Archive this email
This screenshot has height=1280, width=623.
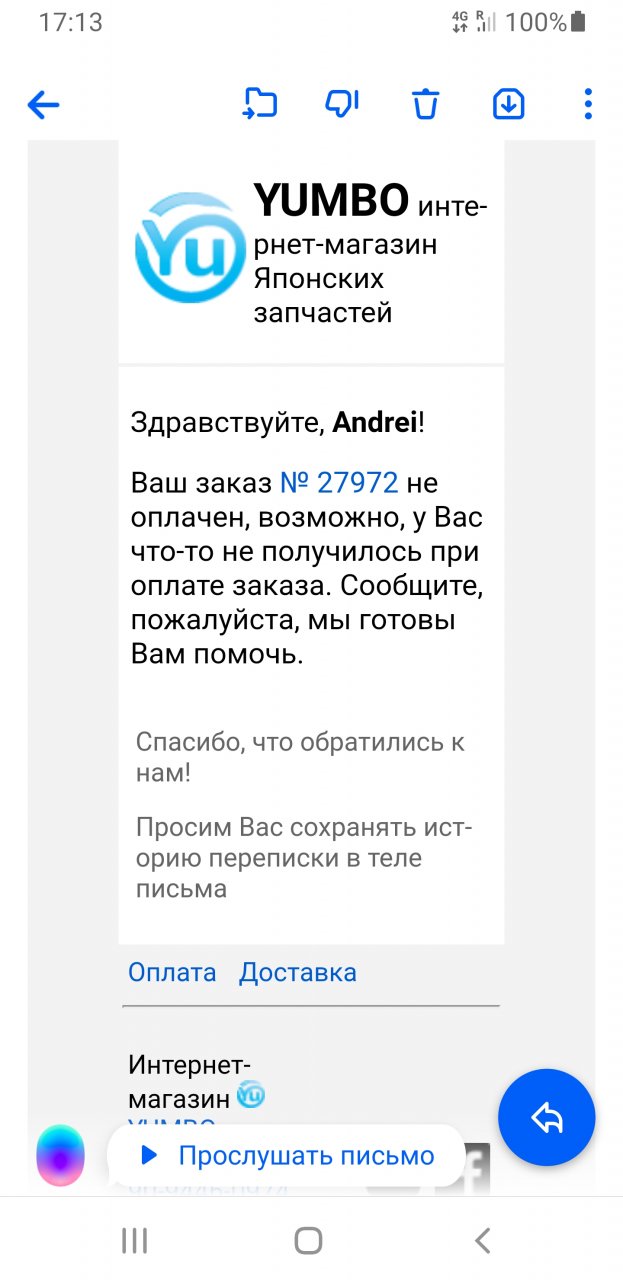(508, 103)
